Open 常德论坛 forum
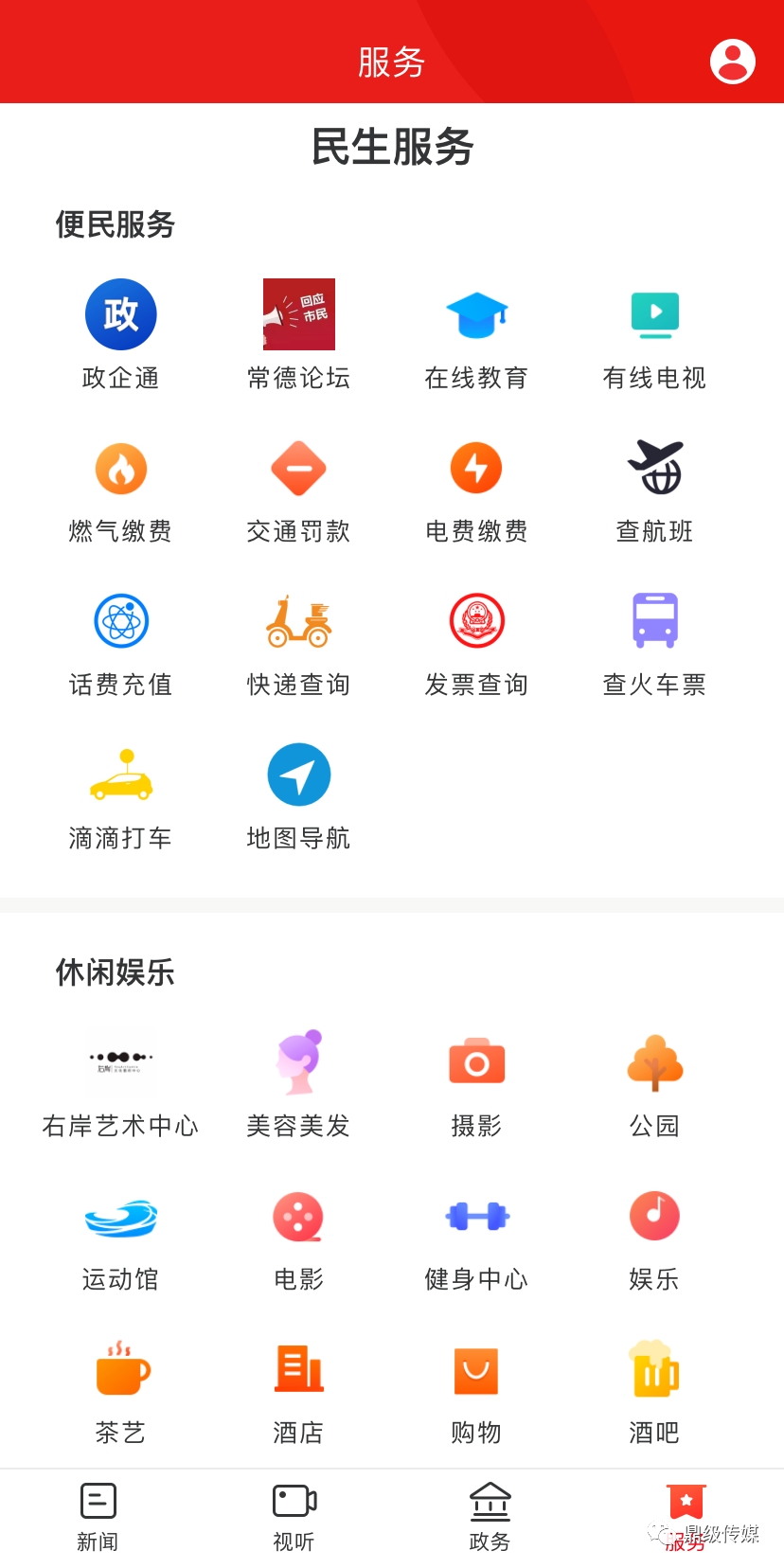784x1568 pixels. coord(298,333)
